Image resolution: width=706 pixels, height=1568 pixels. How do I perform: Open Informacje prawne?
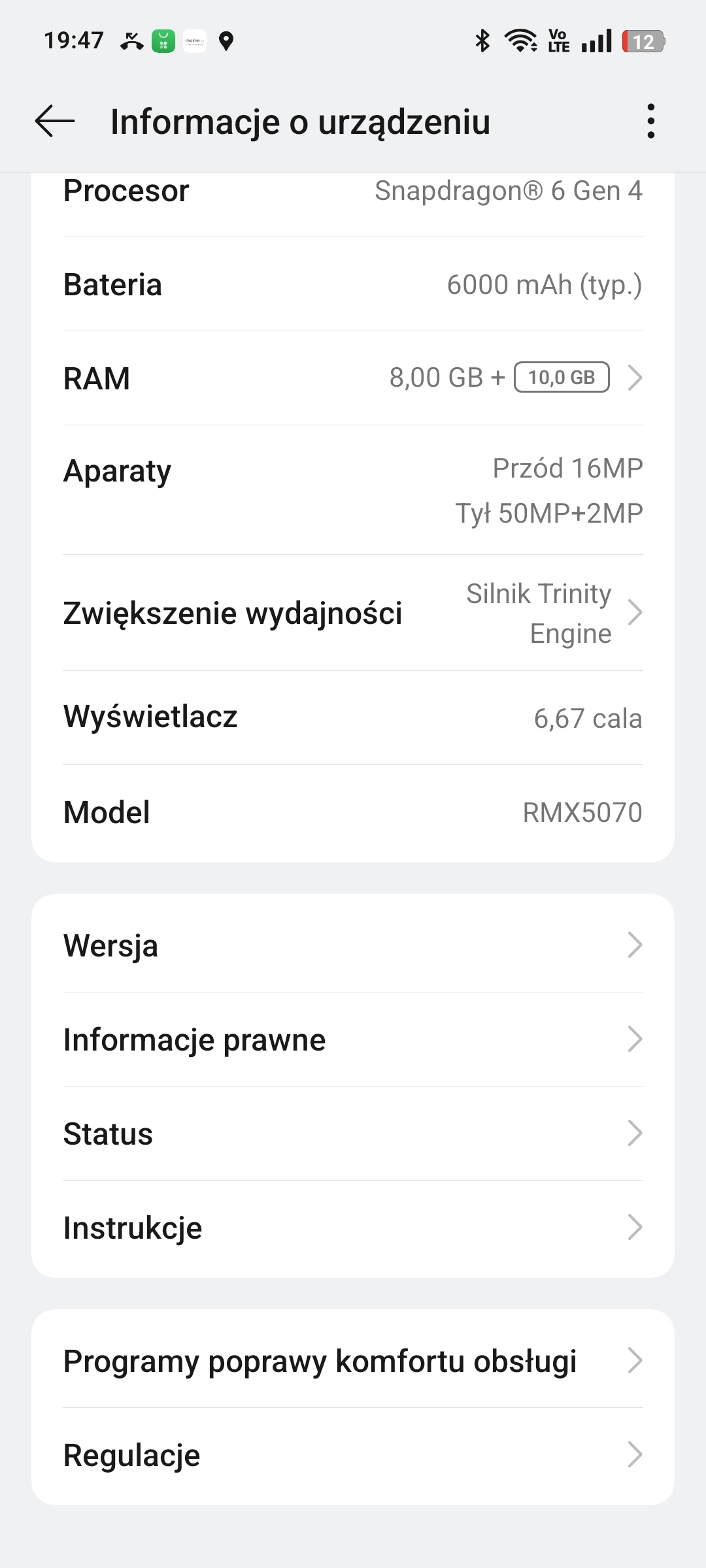pos(353,1039)
